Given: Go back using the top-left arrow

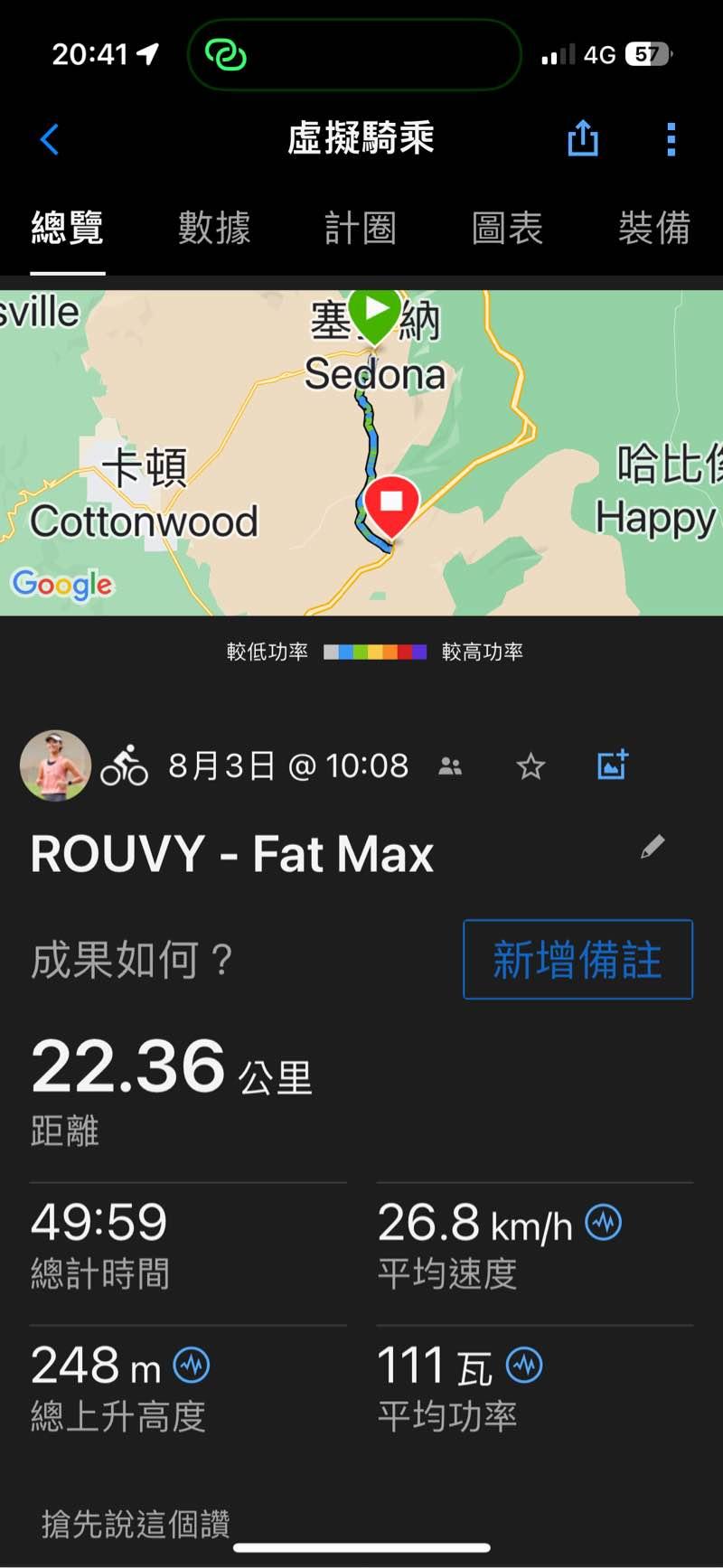Looking at the screenshot, I should tap(50, 139).
